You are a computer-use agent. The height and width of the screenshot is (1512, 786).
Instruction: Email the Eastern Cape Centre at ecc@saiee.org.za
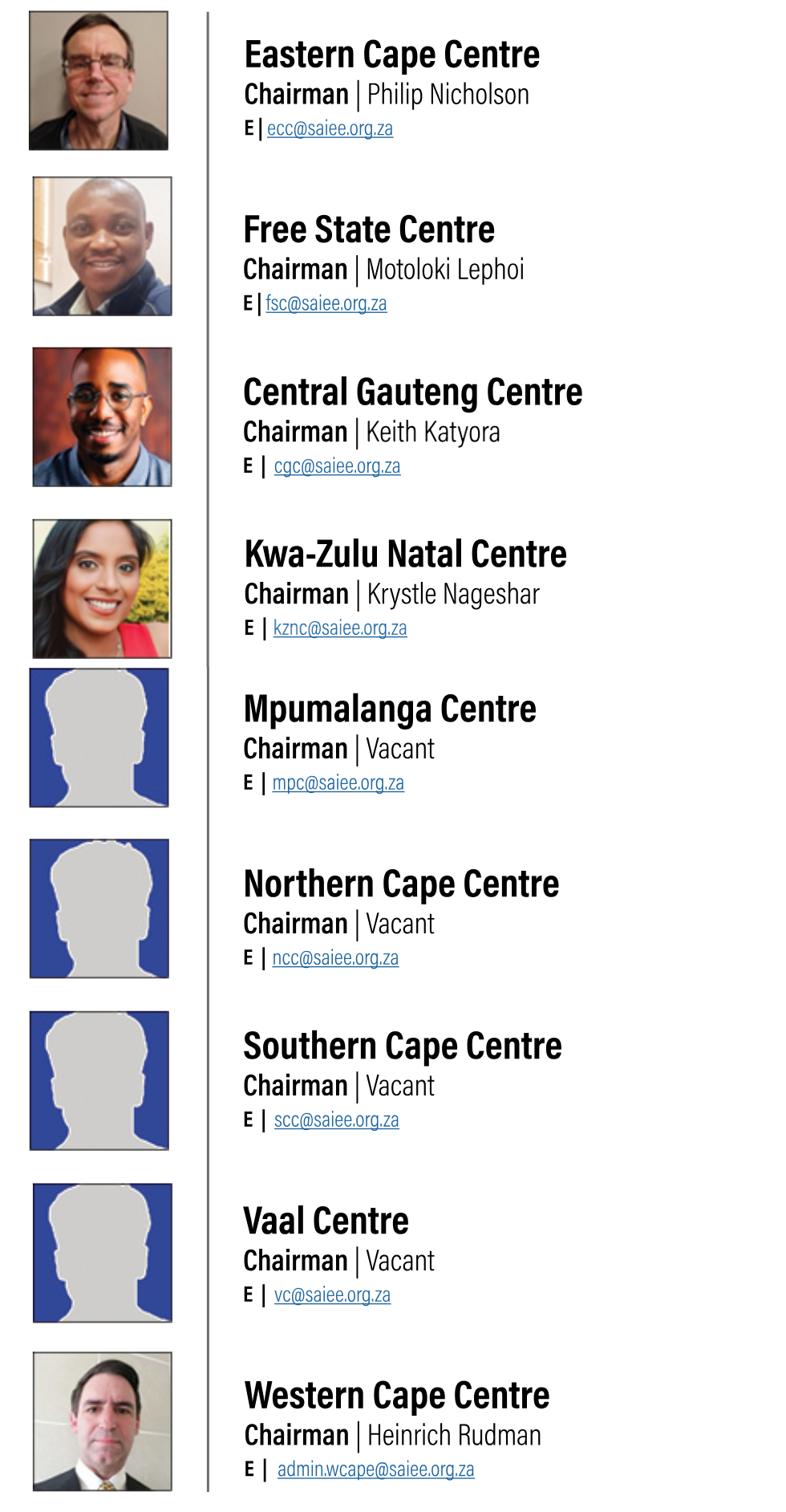click(x=330, y=128)
